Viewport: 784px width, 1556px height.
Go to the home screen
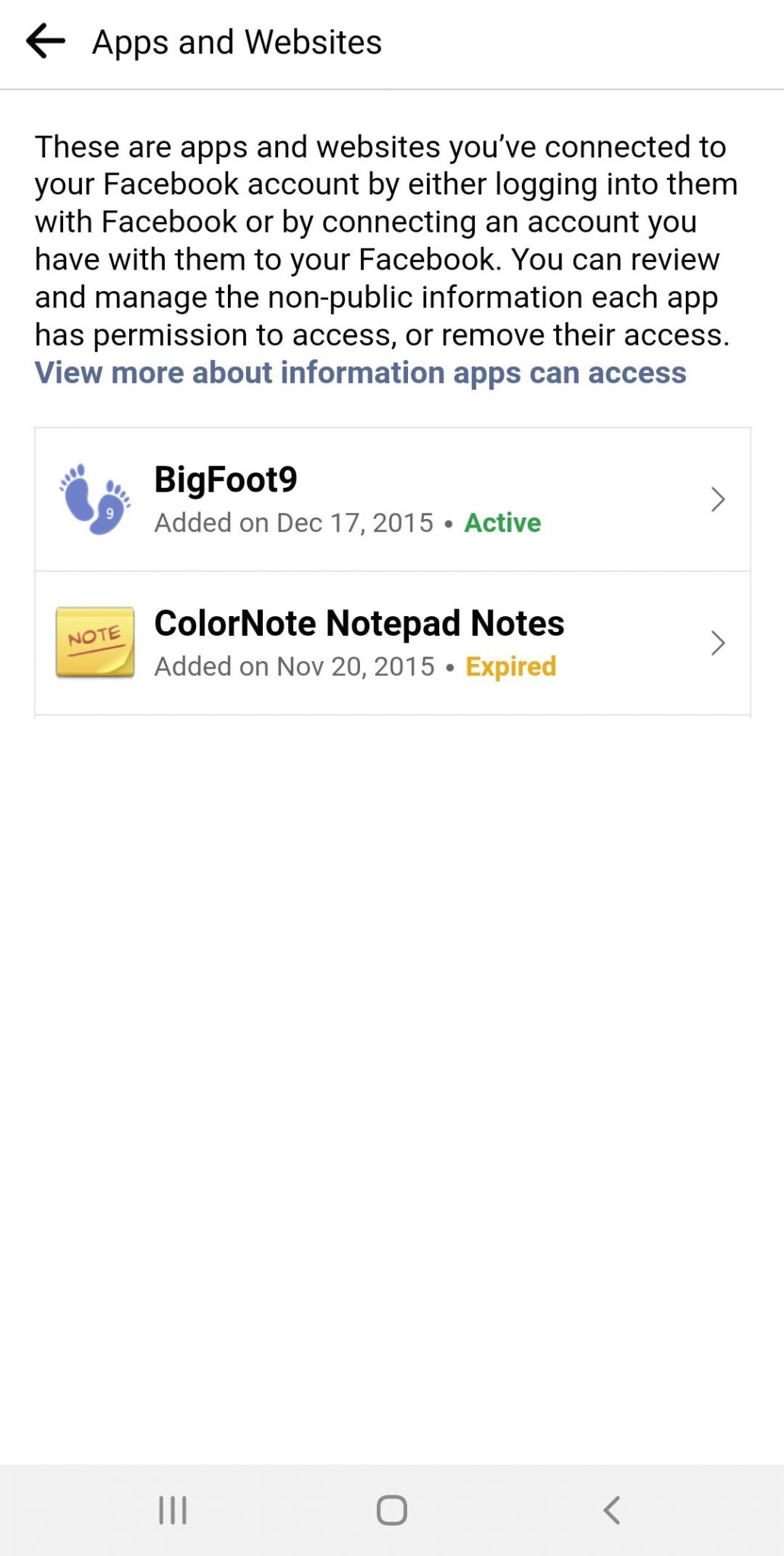tap(392, 1510)
